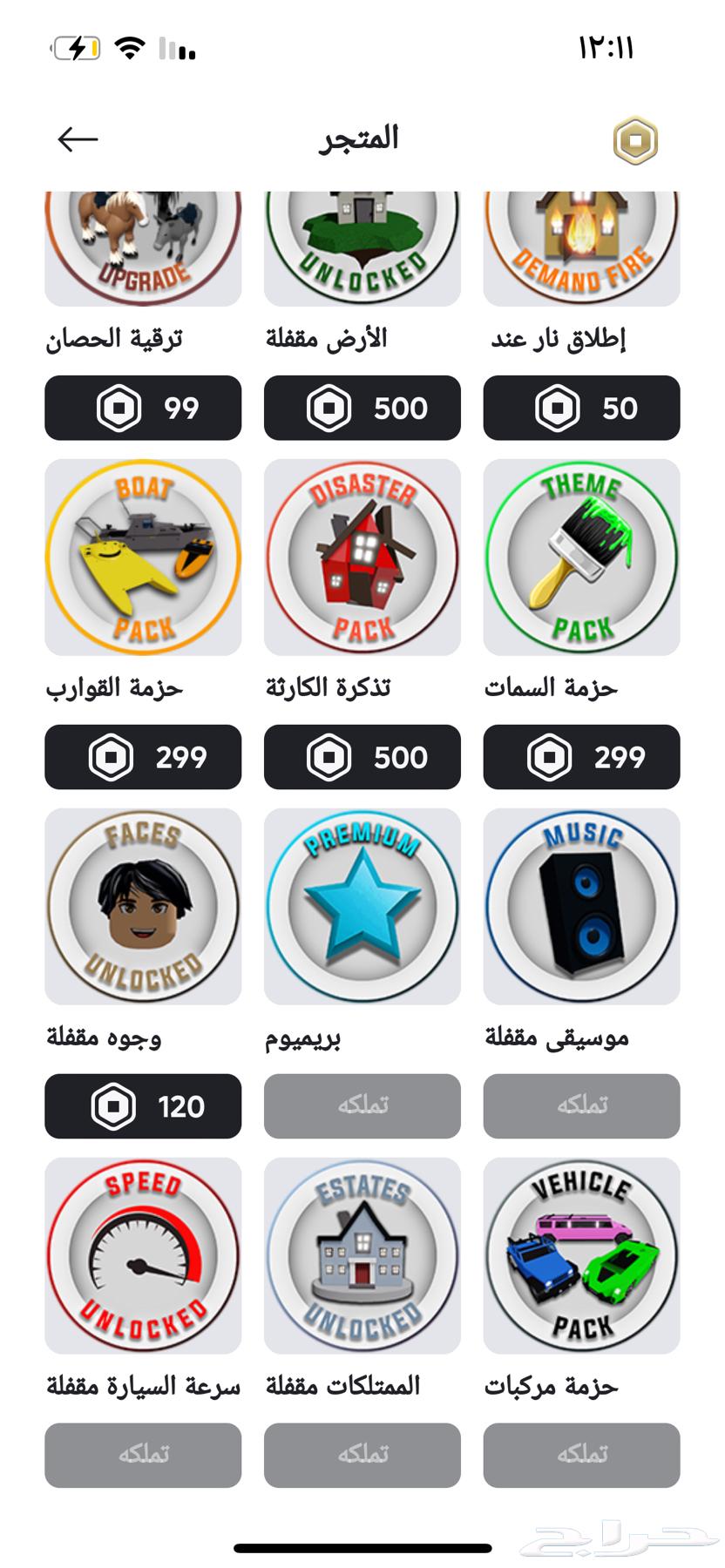Purchase تذكرة الكارثة for 500 Robux
This screenshot has width=725, height=1568.
coord(362,757)
